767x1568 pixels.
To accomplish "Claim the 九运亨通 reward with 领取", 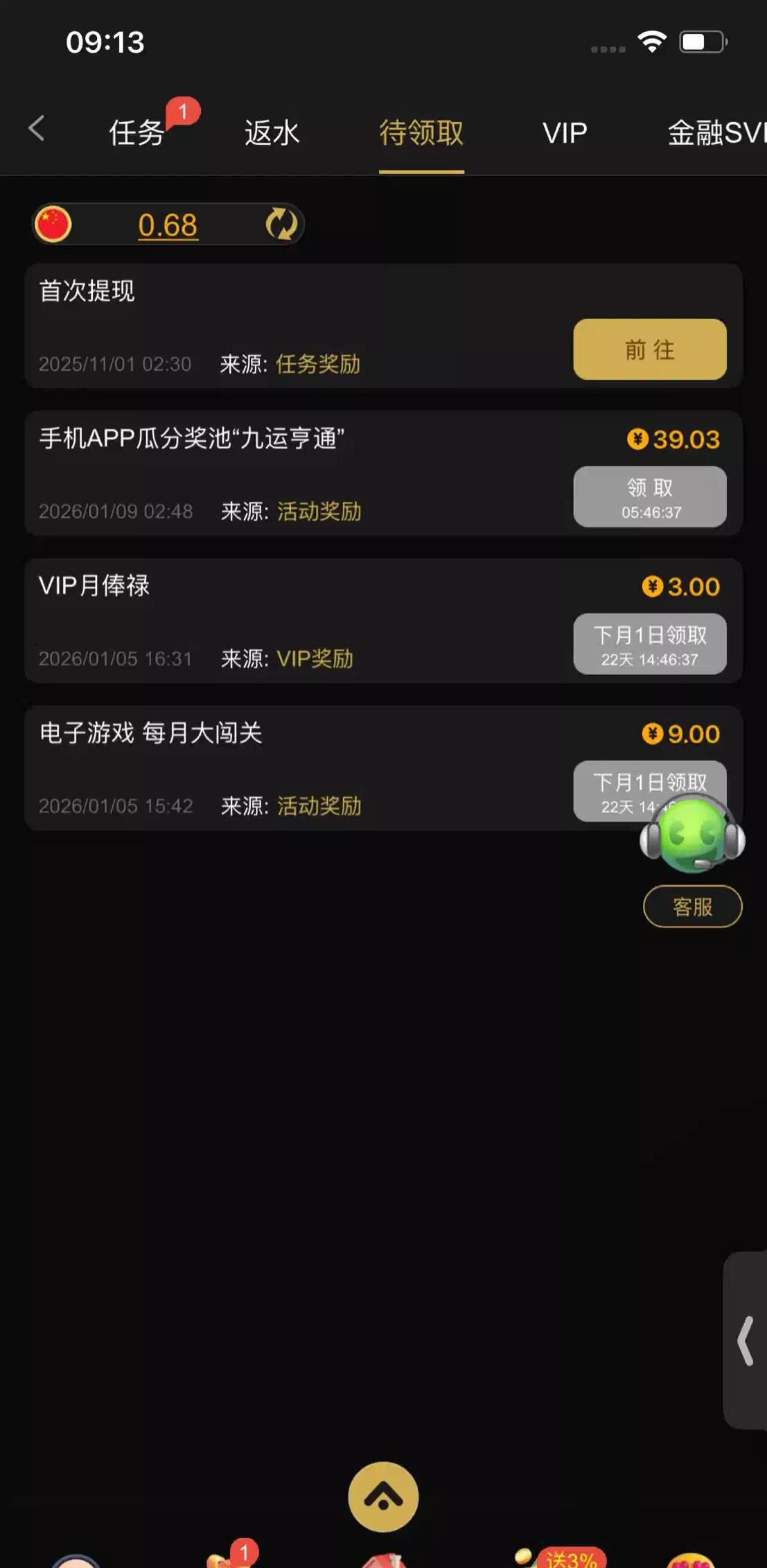I will [x=649, y=497].
